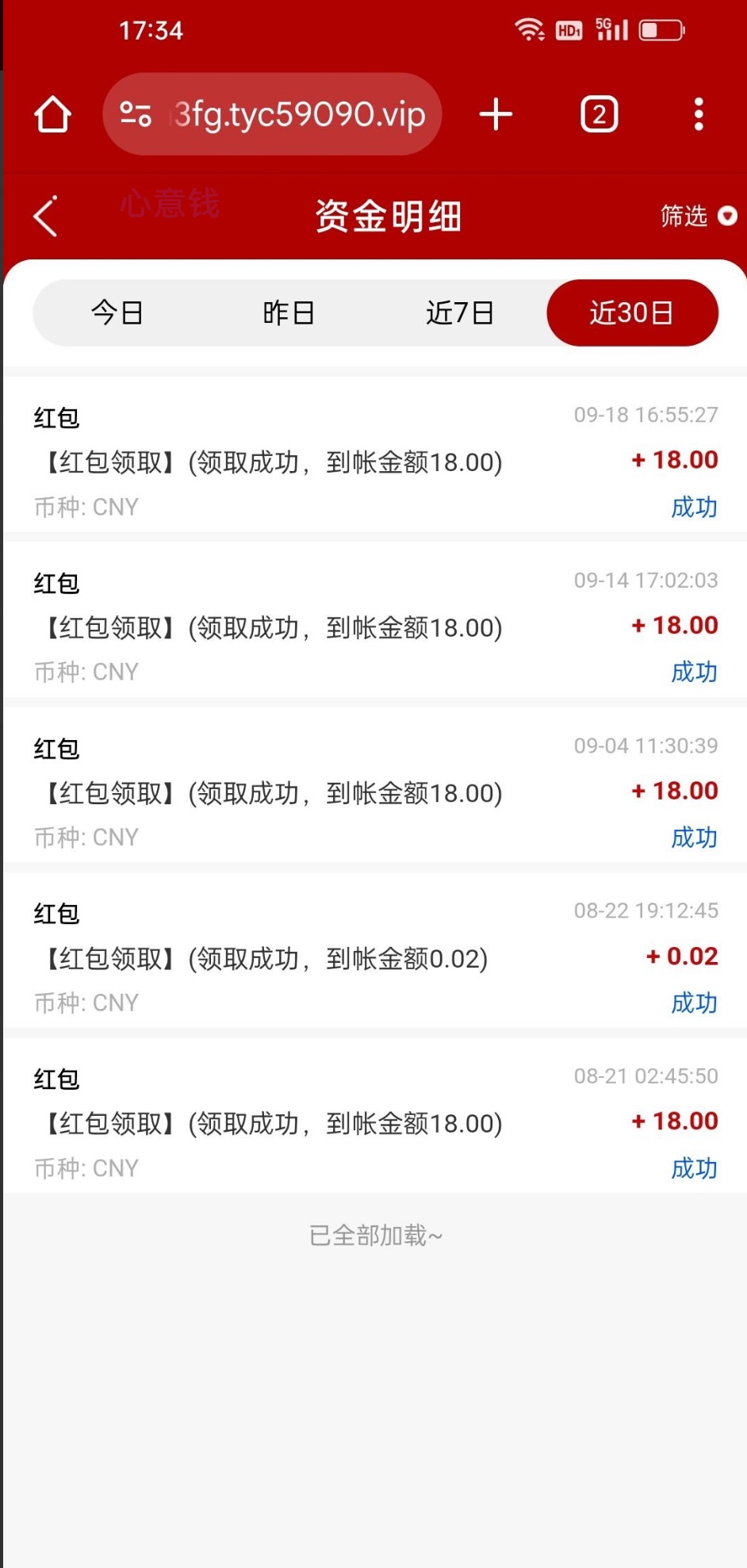747x1568 pixels.
Task: Open a new browser tab
Action: 496,114
